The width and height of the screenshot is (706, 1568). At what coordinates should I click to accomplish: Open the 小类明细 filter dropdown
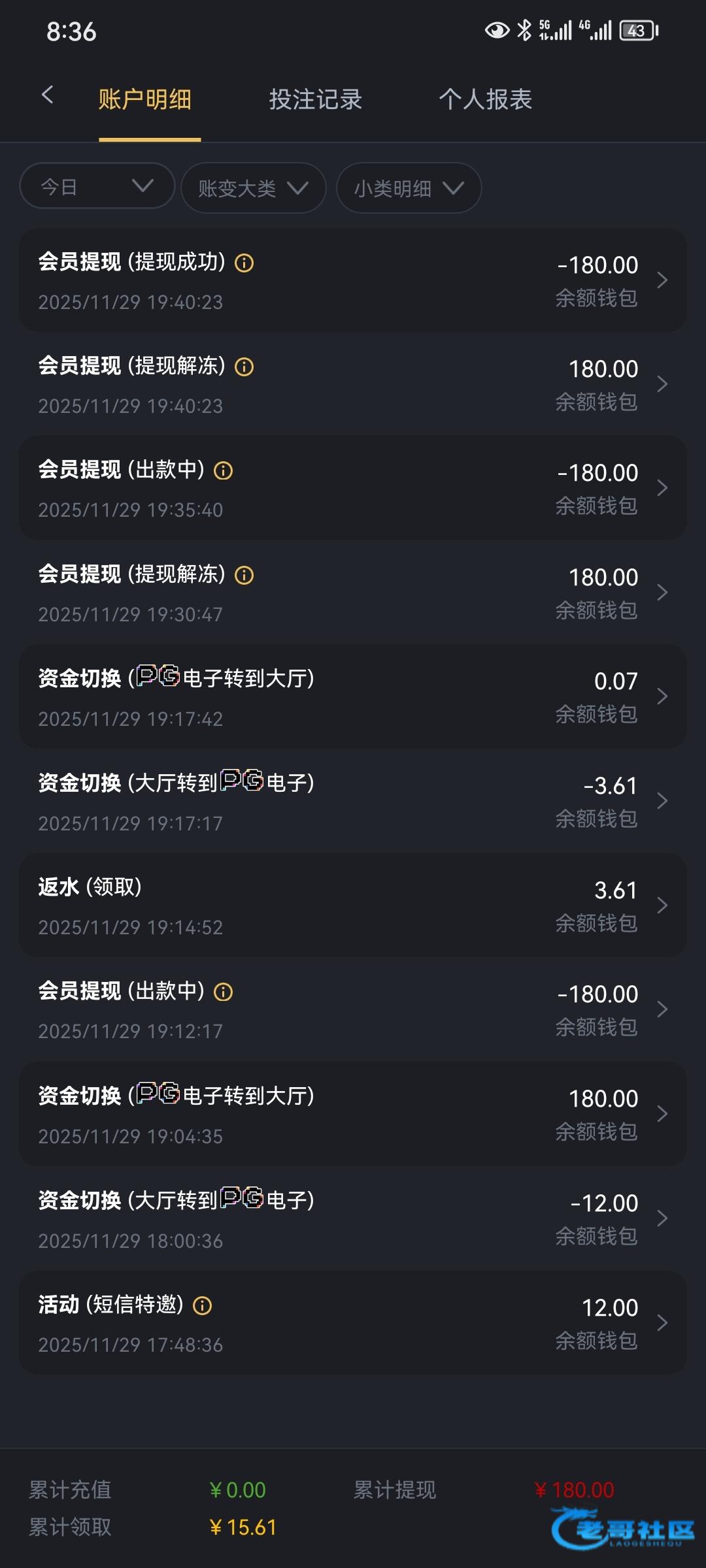(409, 188)
